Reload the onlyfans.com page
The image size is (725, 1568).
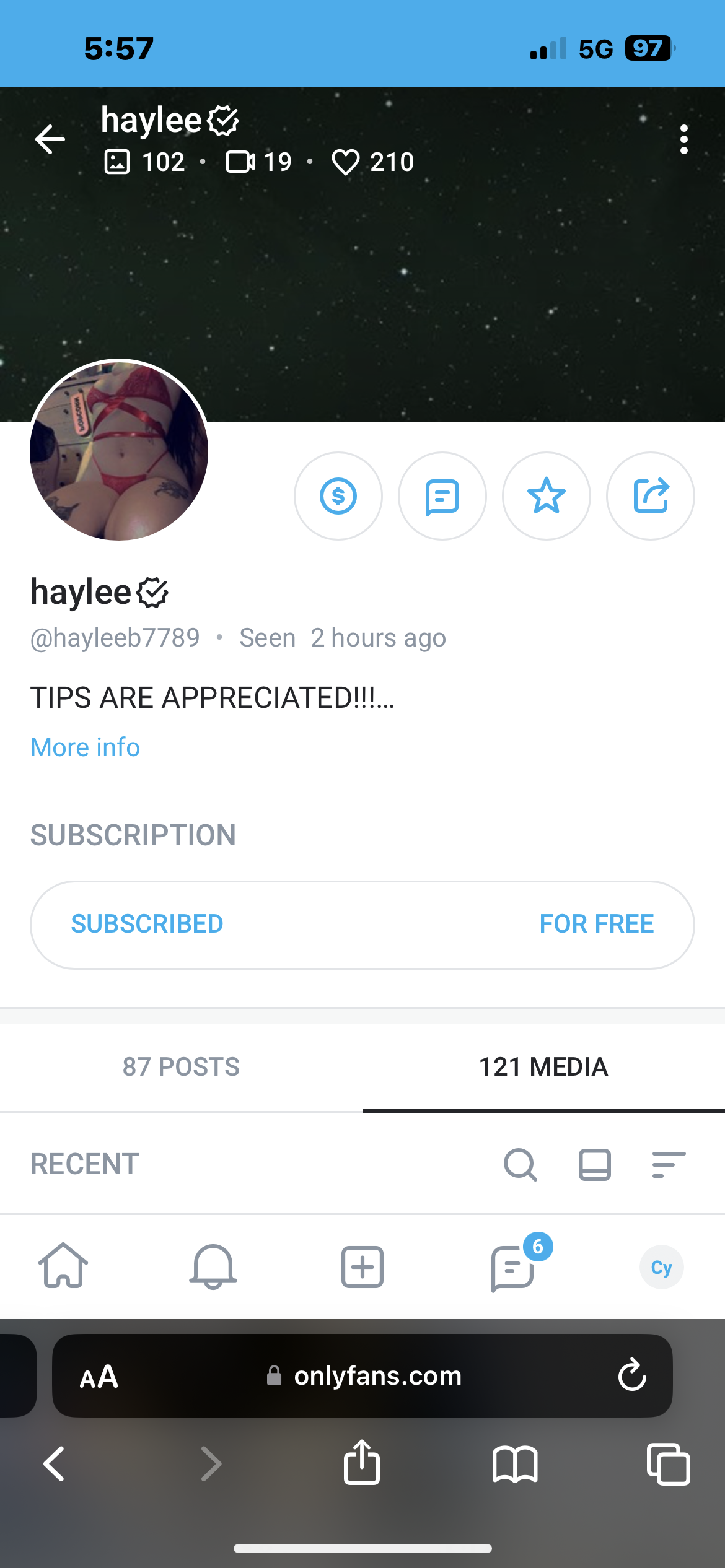[632, 1375]
